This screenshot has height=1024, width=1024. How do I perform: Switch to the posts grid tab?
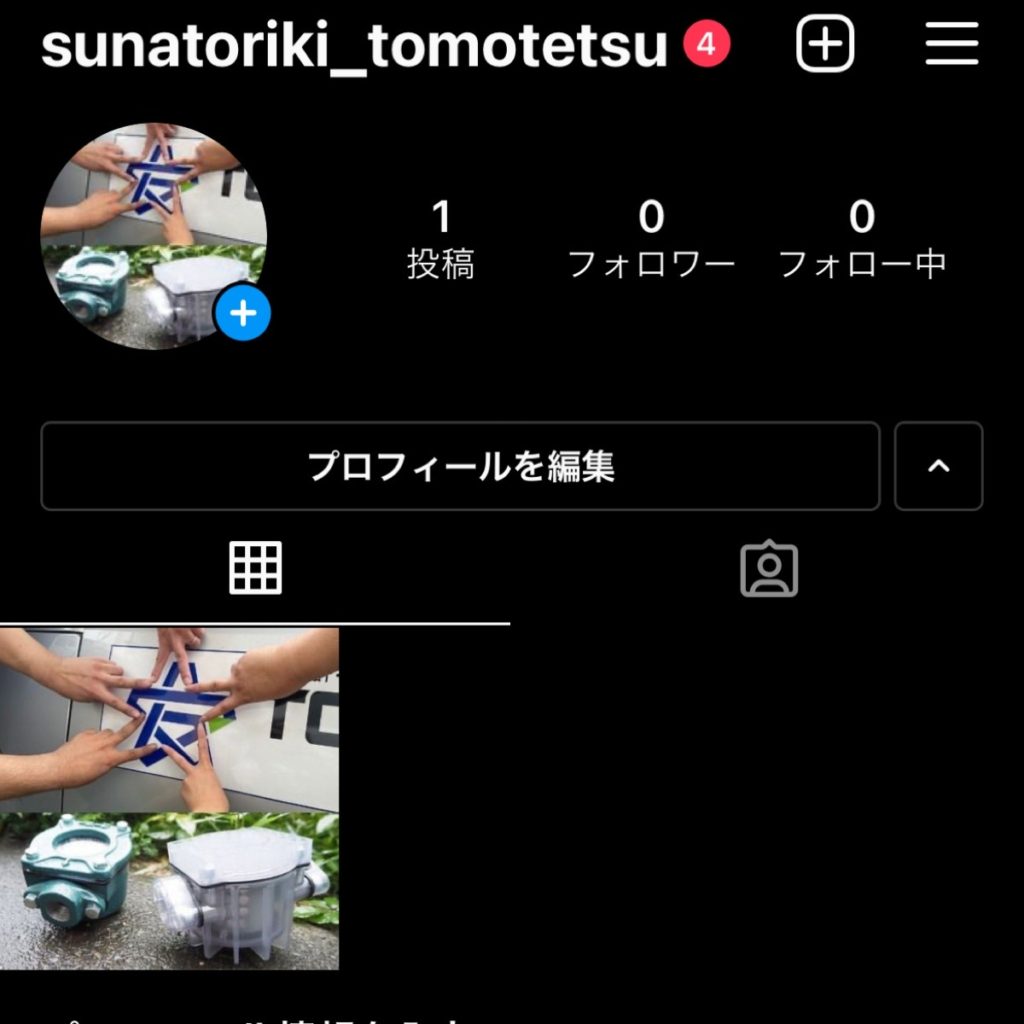[x=256, y=568]
